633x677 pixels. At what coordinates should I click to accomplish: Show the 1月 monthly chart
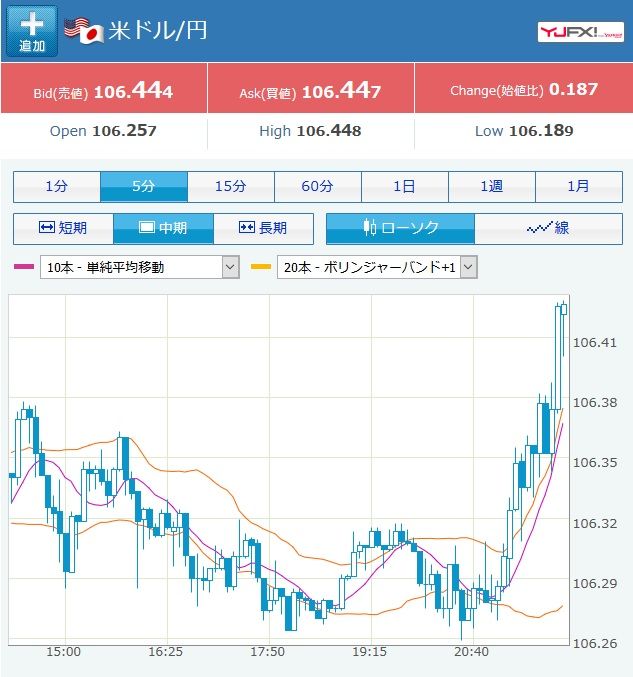578,186
